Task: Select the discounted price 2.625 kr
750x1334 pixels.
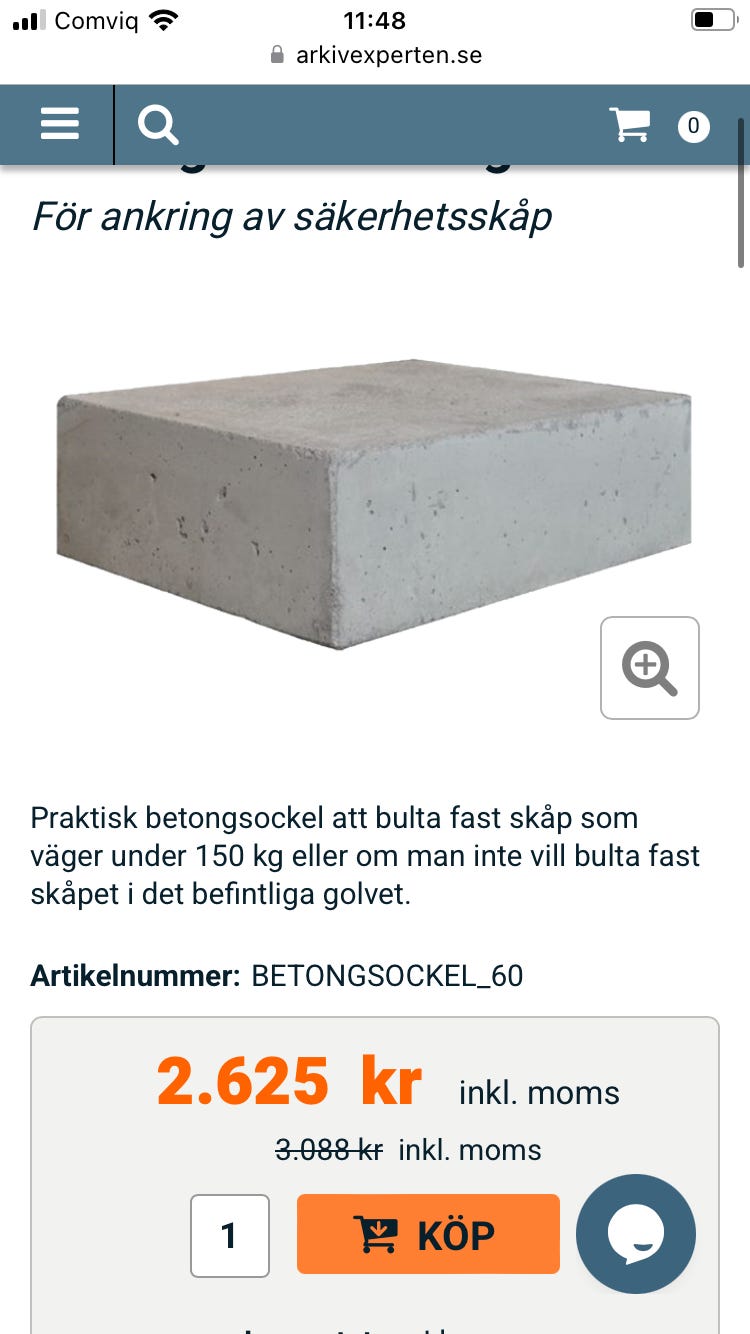Action: click(288, 1080)
